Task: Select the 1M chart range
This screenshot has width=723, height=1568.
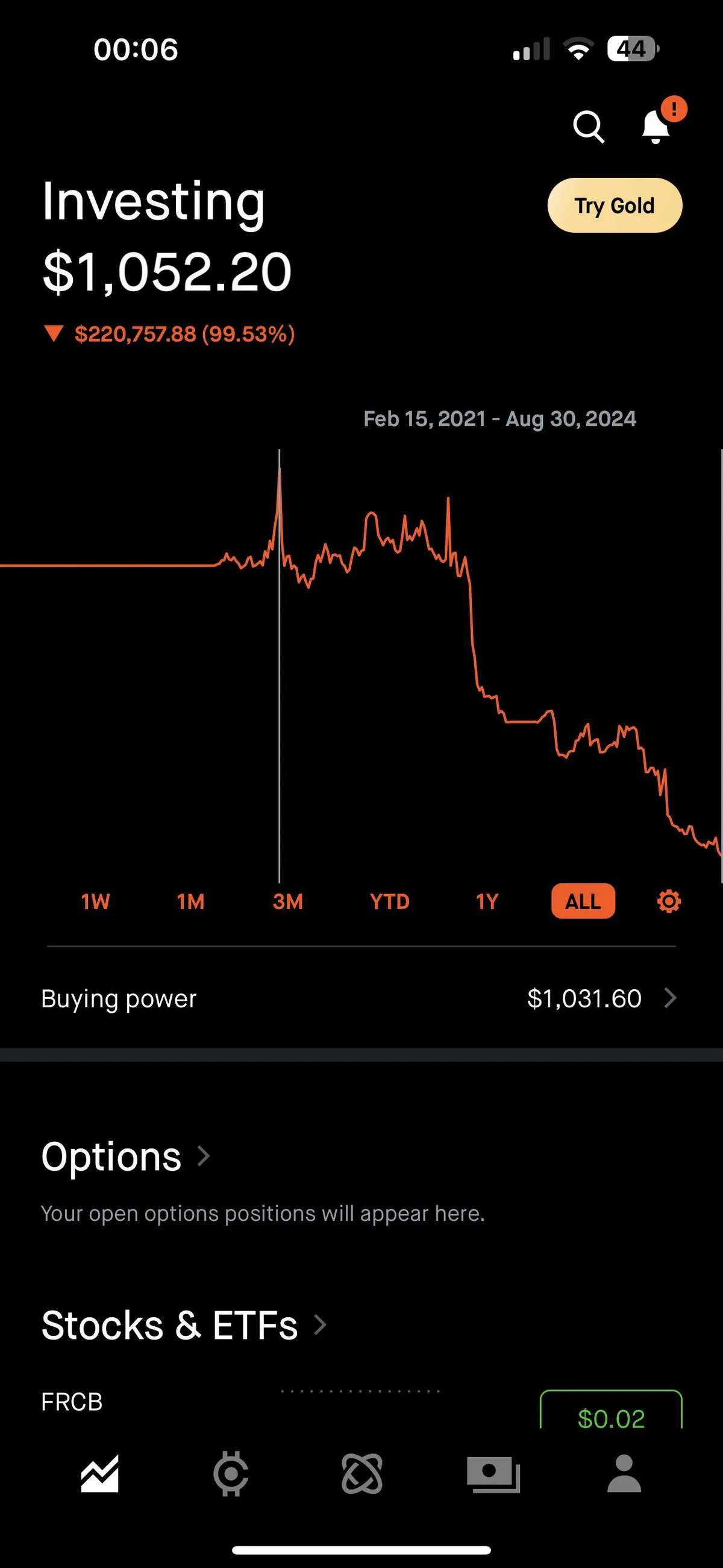Action: 190,901
